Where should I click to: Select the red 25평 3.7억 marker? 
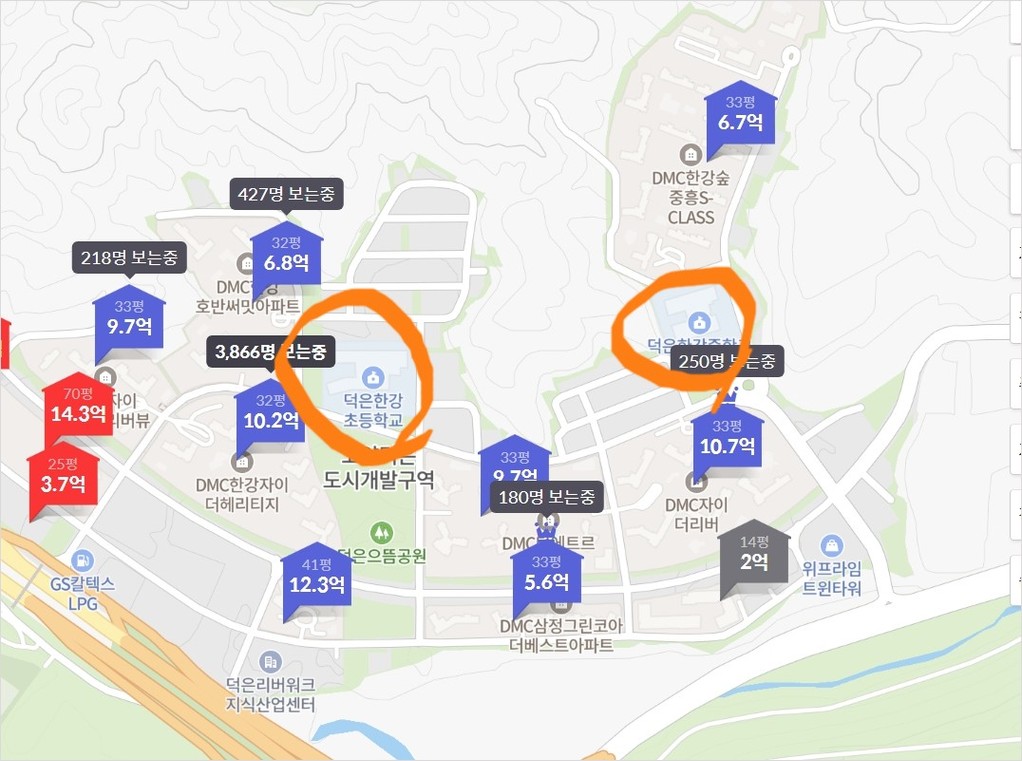(x=62, y=476)
